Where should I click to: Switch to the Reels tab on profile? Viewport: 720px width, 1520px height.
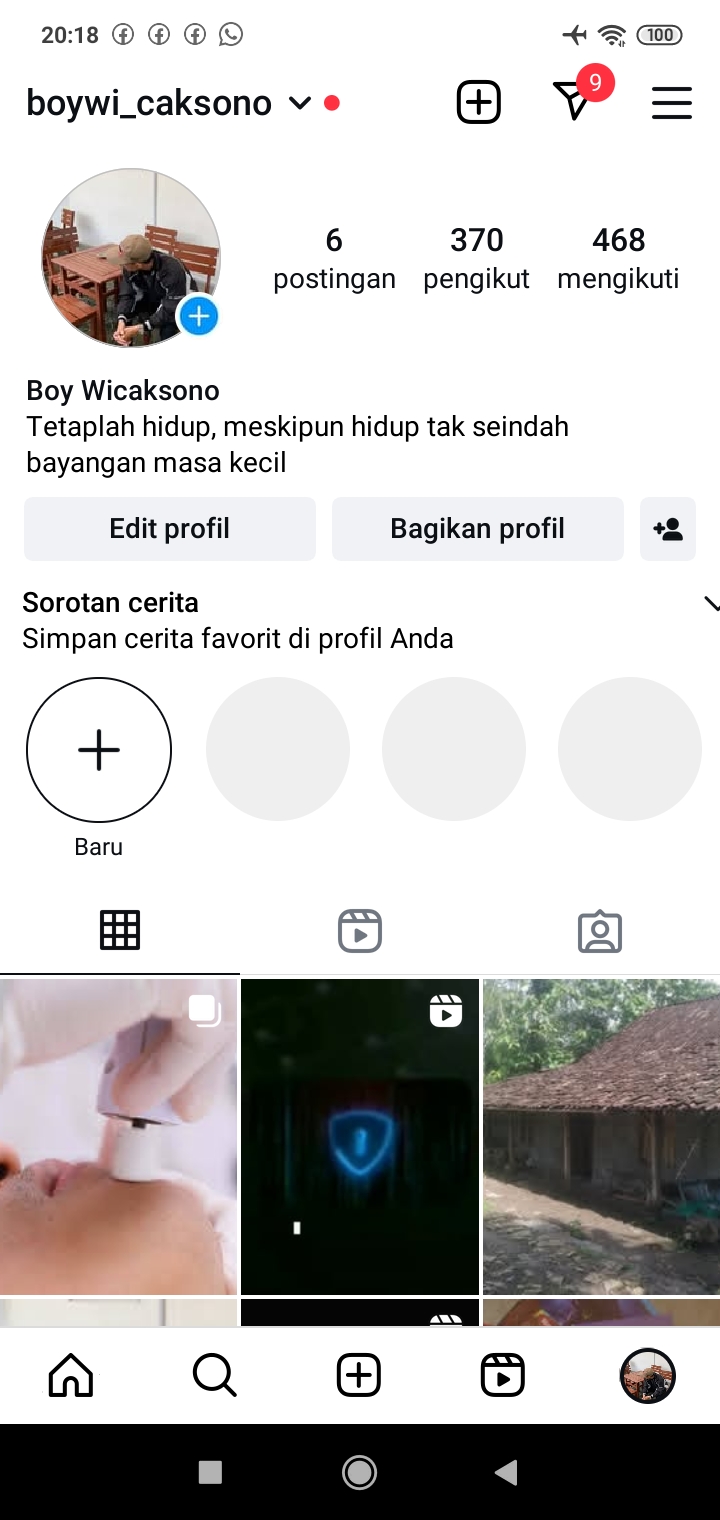360,931
